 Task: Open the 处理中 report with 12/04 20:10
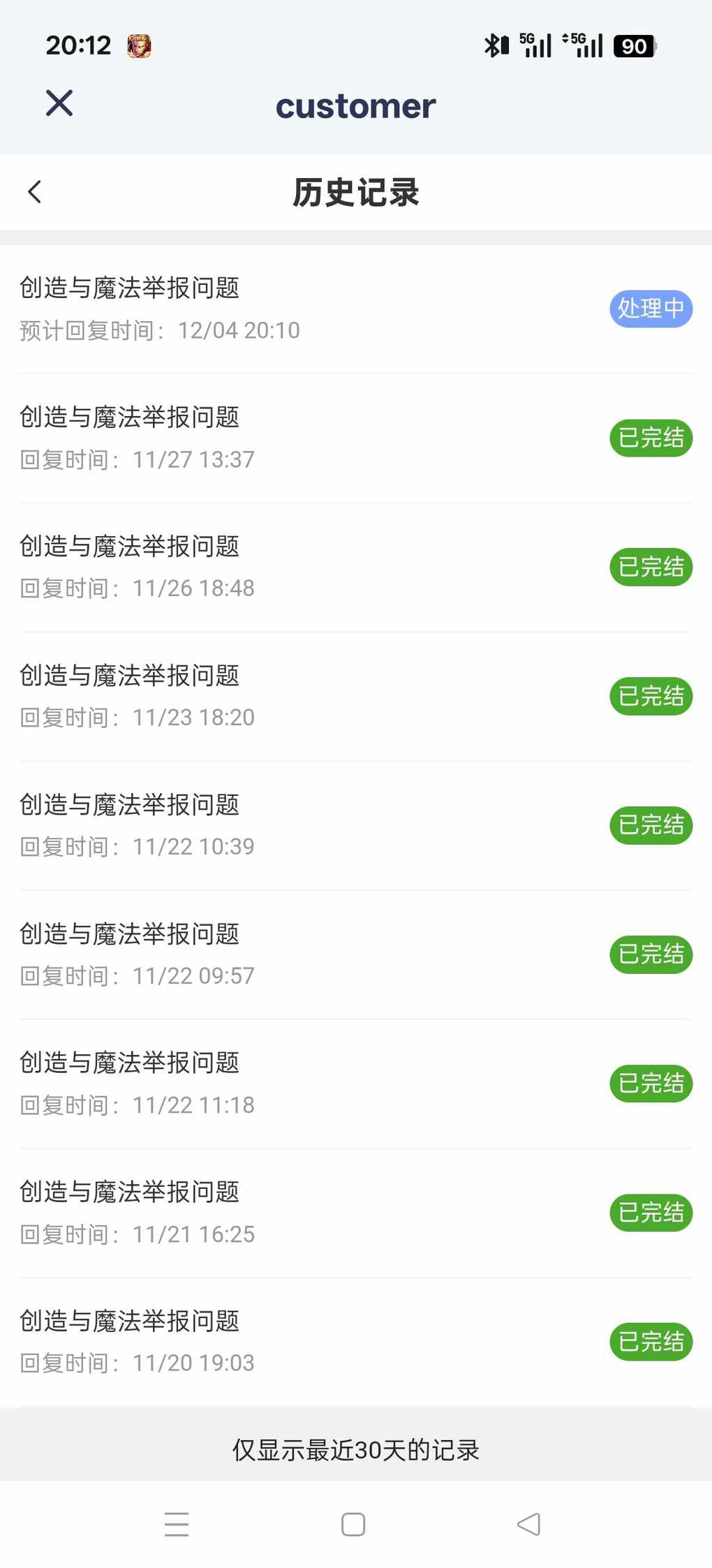(x=355, y=309)
